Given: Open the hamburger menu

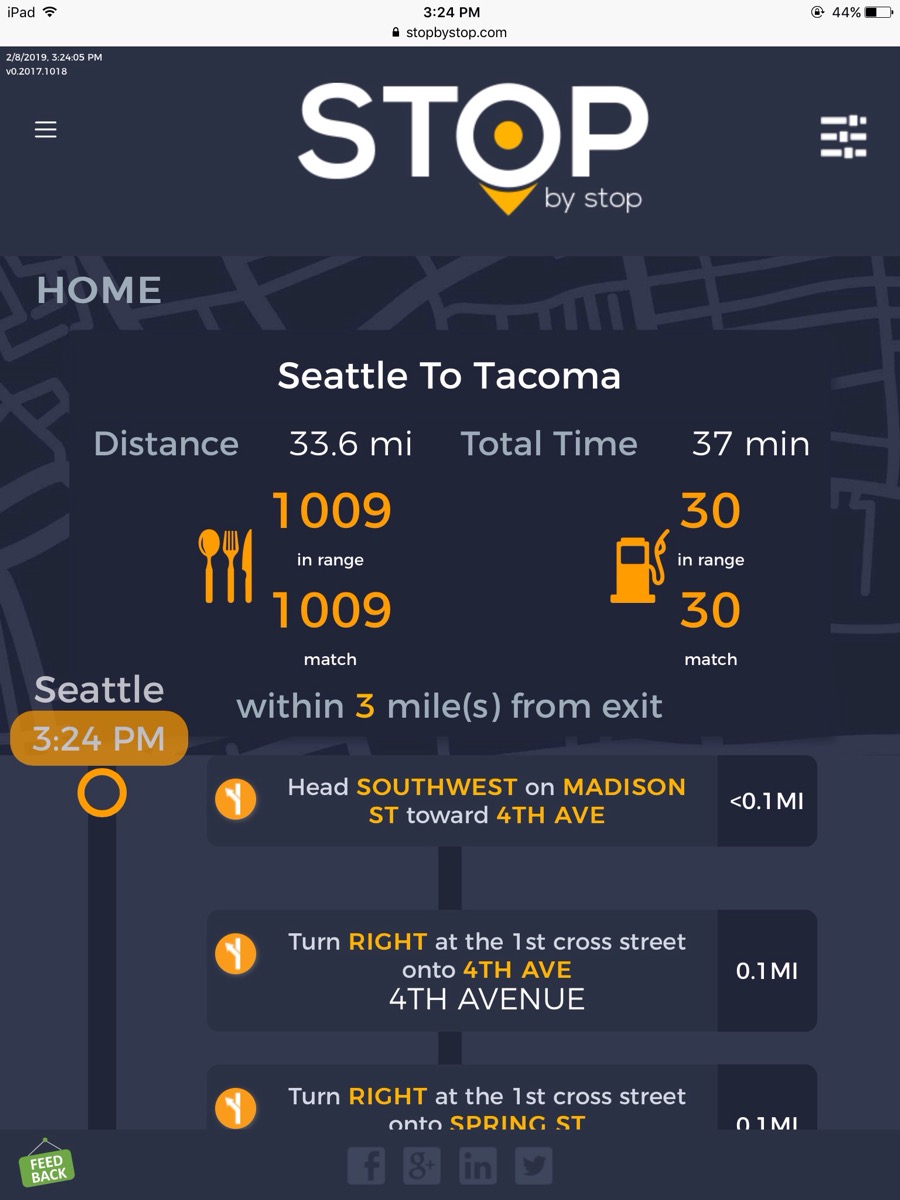Looking at the screenshot, I should (x=46, y=130).
